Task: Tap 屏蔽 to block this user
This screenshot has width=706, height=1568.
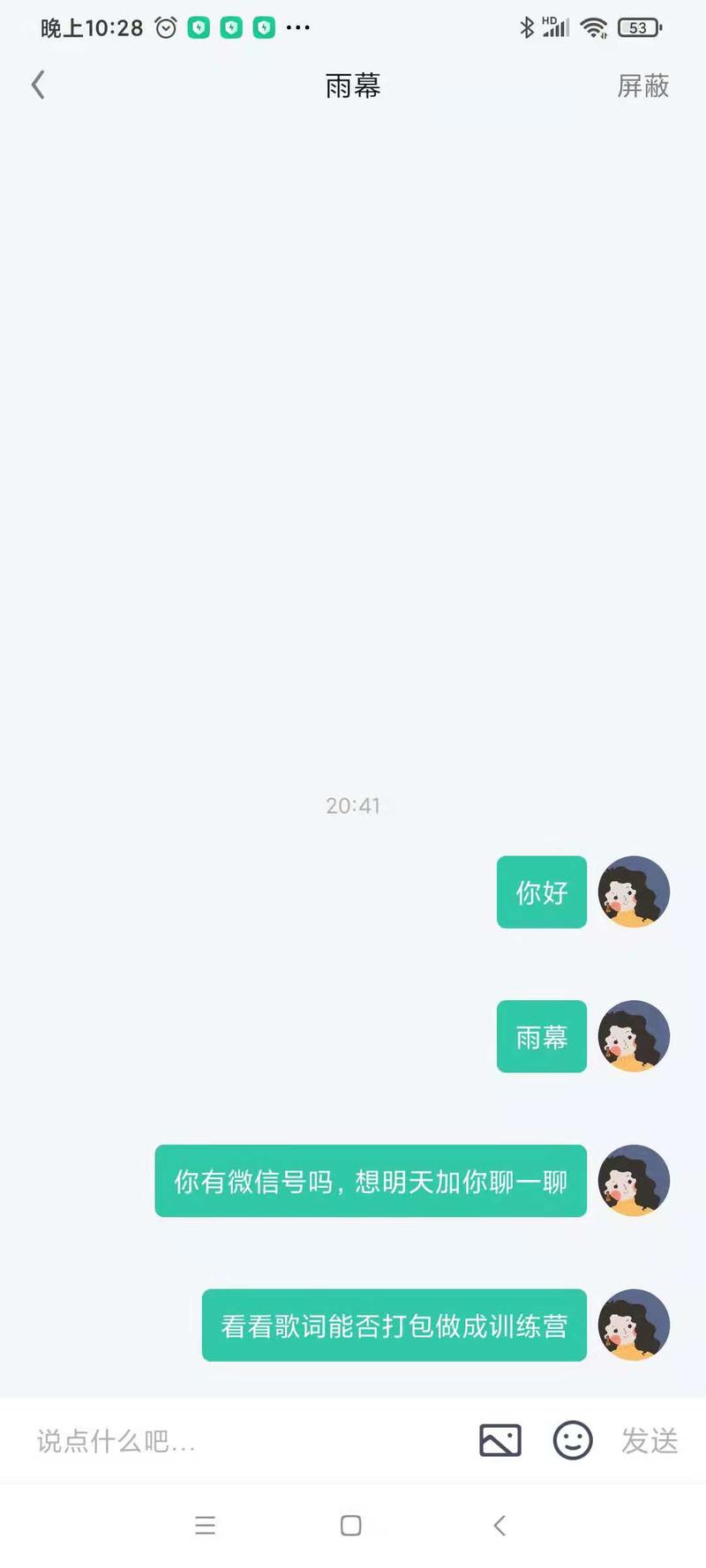Action: pyautogui.click(x=643, y=86)
